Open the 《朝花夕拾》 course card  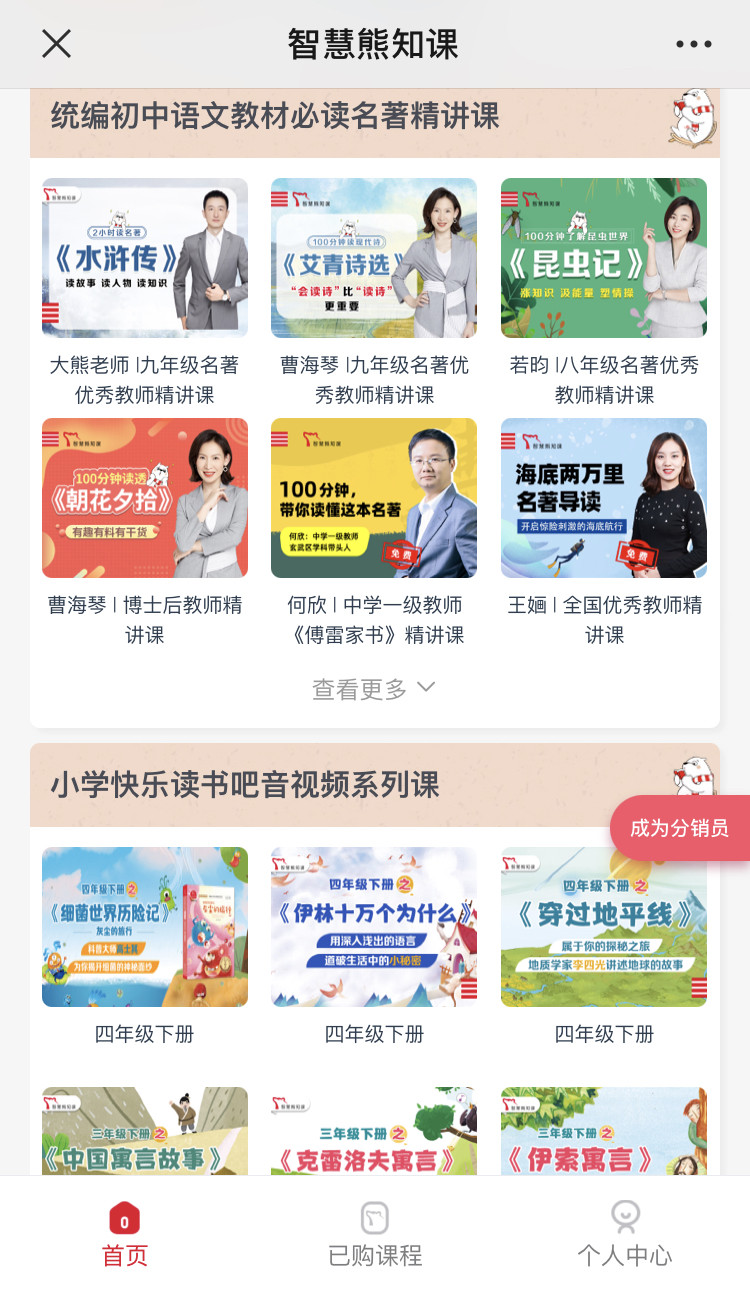[x=145, y=498]
